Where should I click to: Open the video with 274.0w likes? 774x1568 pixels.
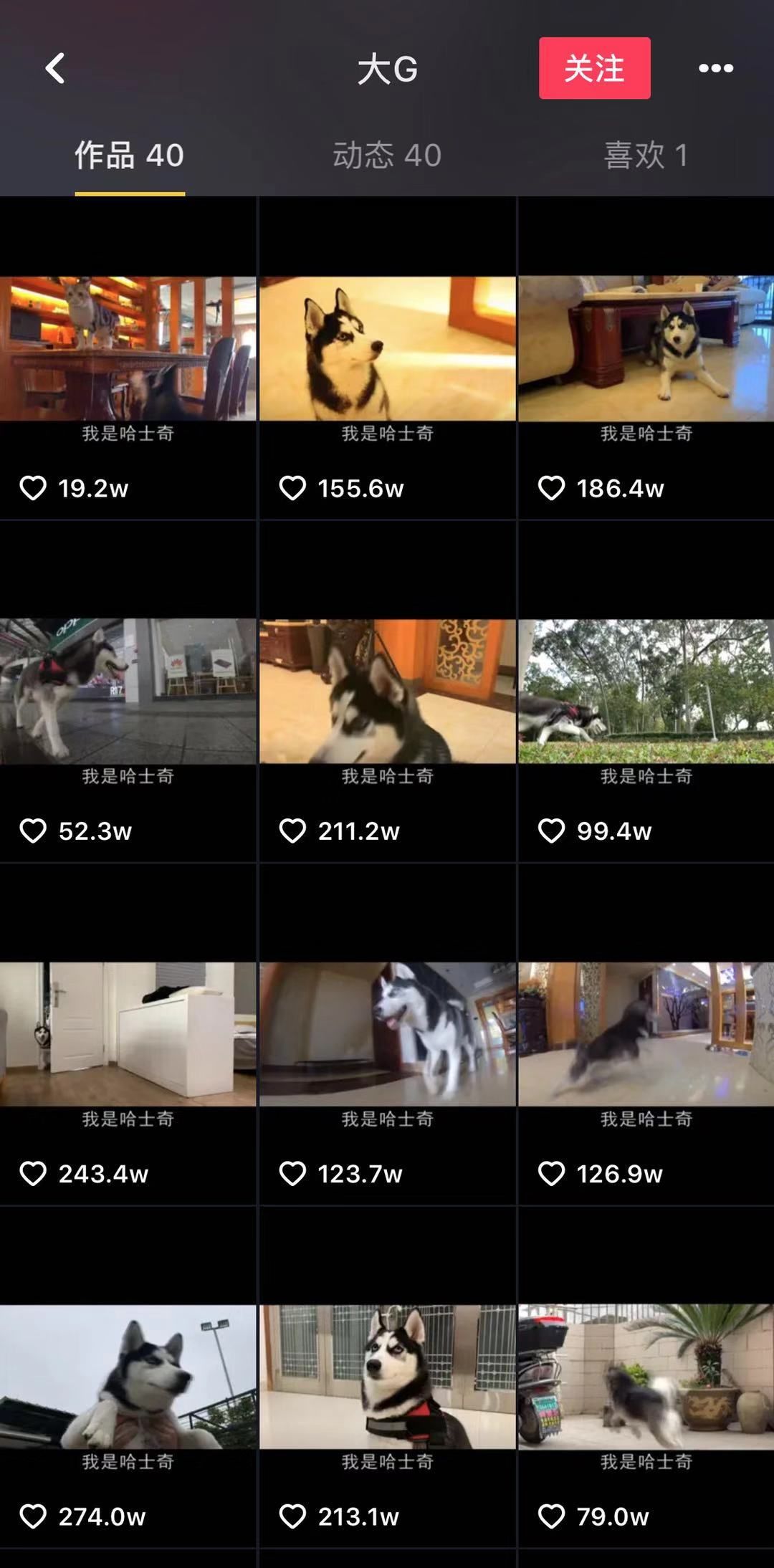click(x=128, y=1376)
